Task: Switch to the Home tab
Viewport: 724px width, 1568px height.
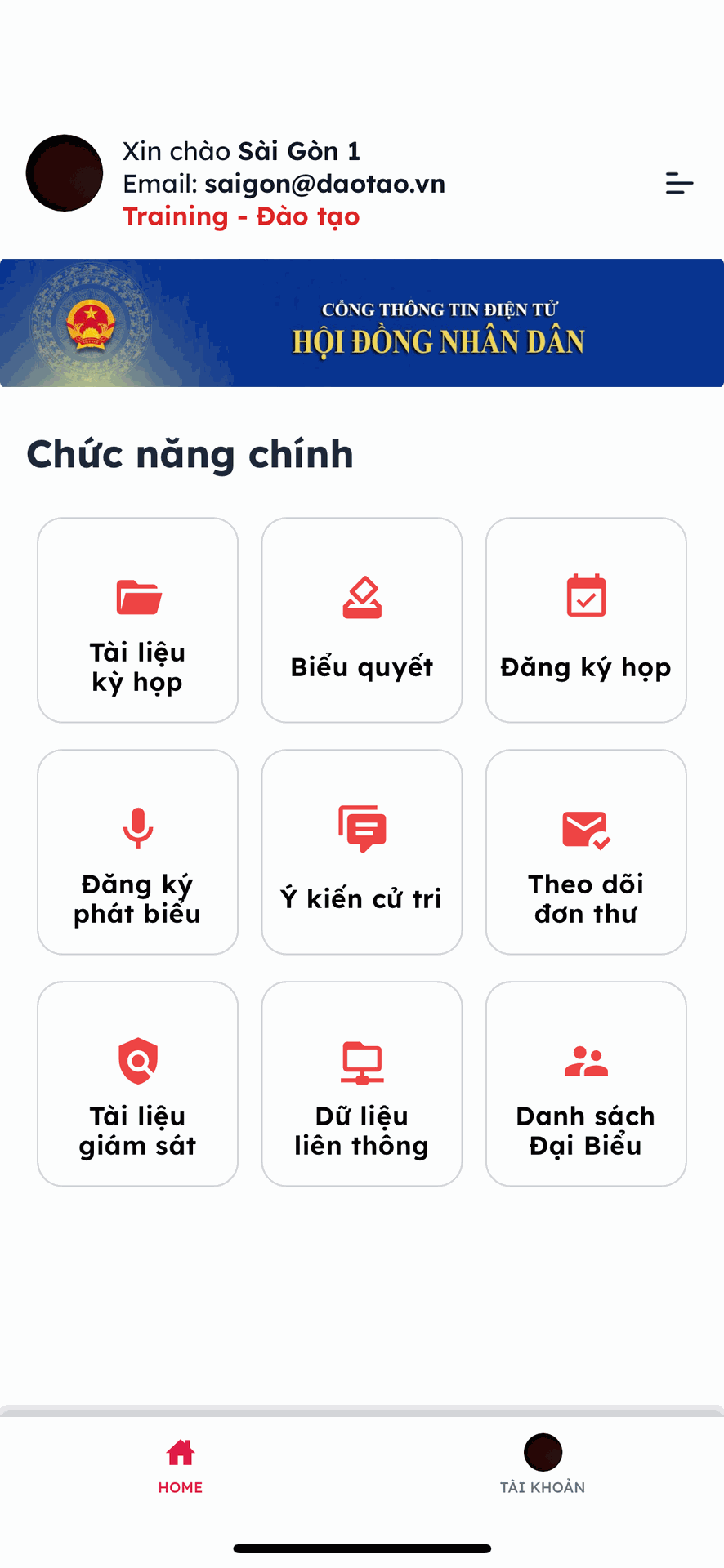Action: [x=181, y=1465]
